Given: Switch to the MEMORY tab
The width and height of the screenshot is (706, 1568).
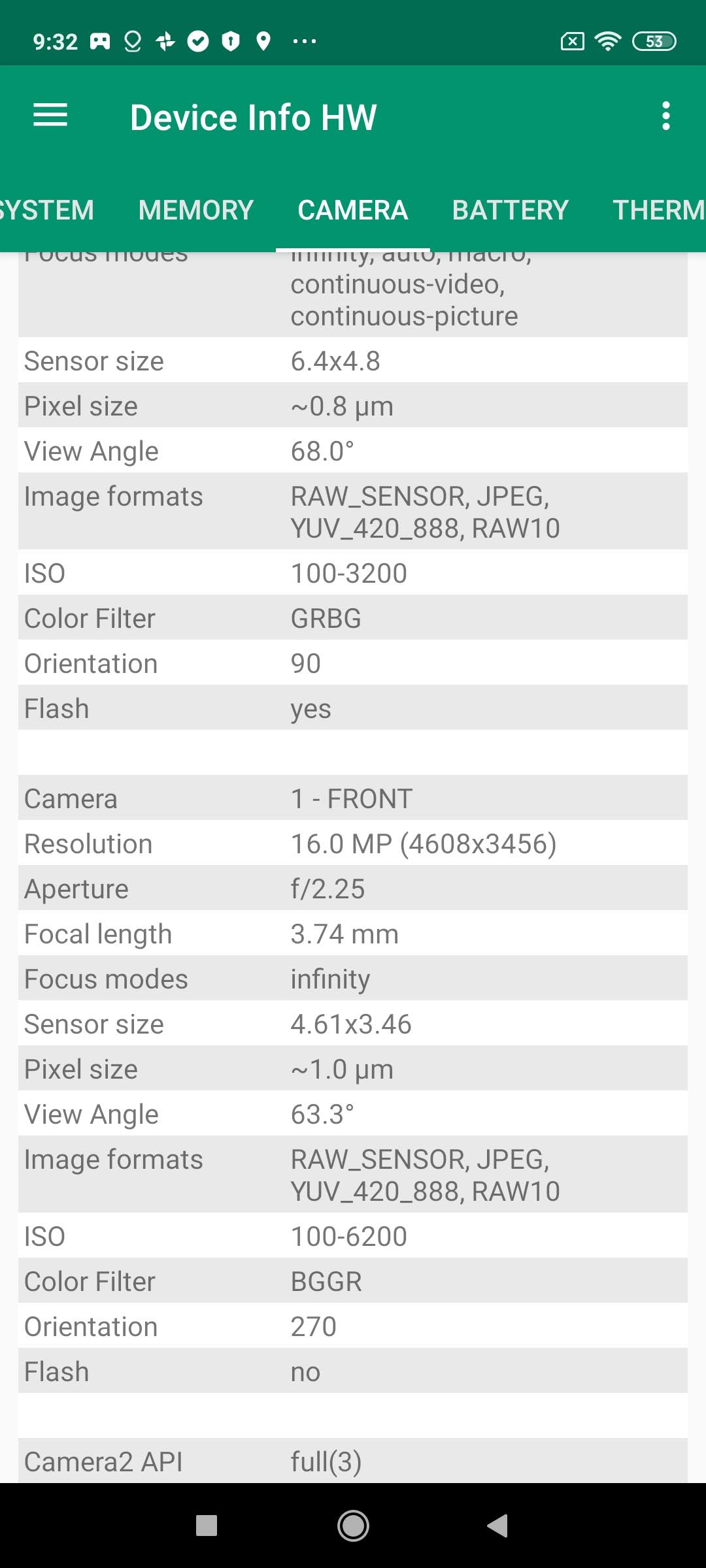Looking at the screenshot, I should coord(195,210).
